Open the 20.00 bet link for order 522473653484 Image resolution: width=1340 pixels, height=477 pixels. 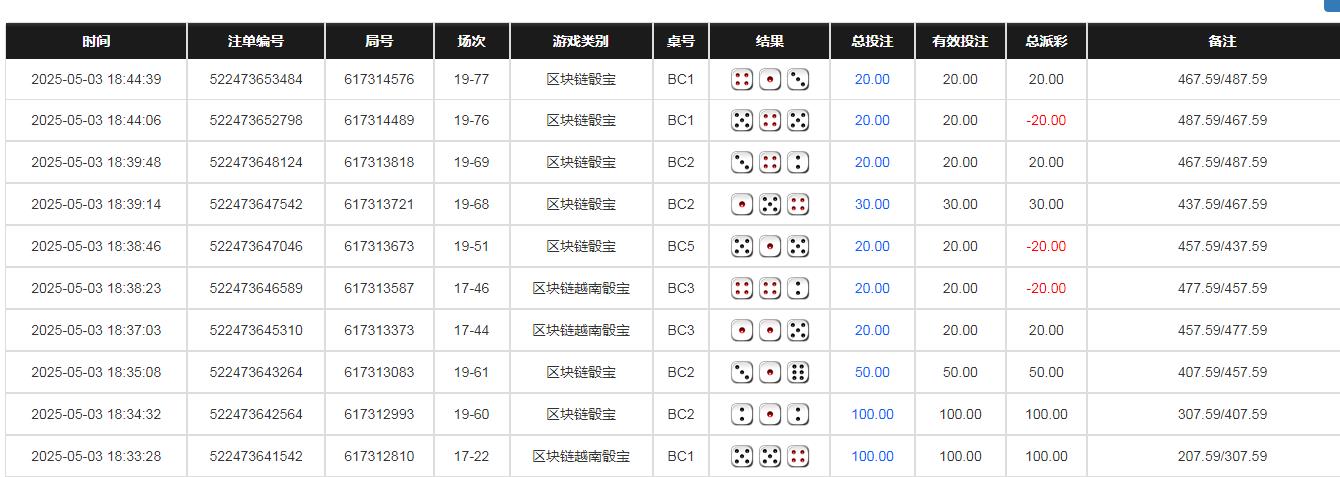[x=872, y=79]
